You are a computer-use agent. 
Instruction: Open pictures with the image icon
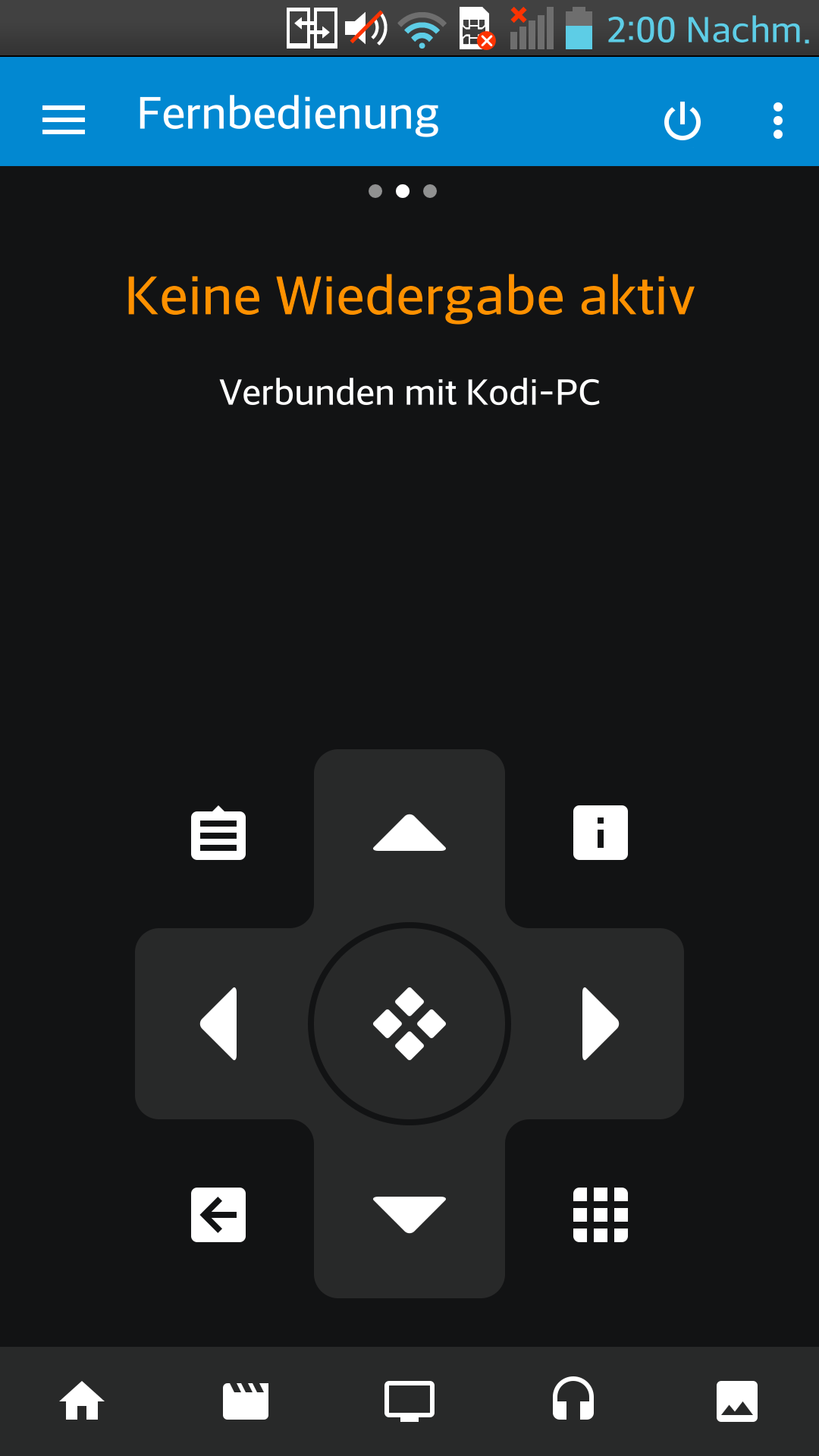click(737, 1401)
